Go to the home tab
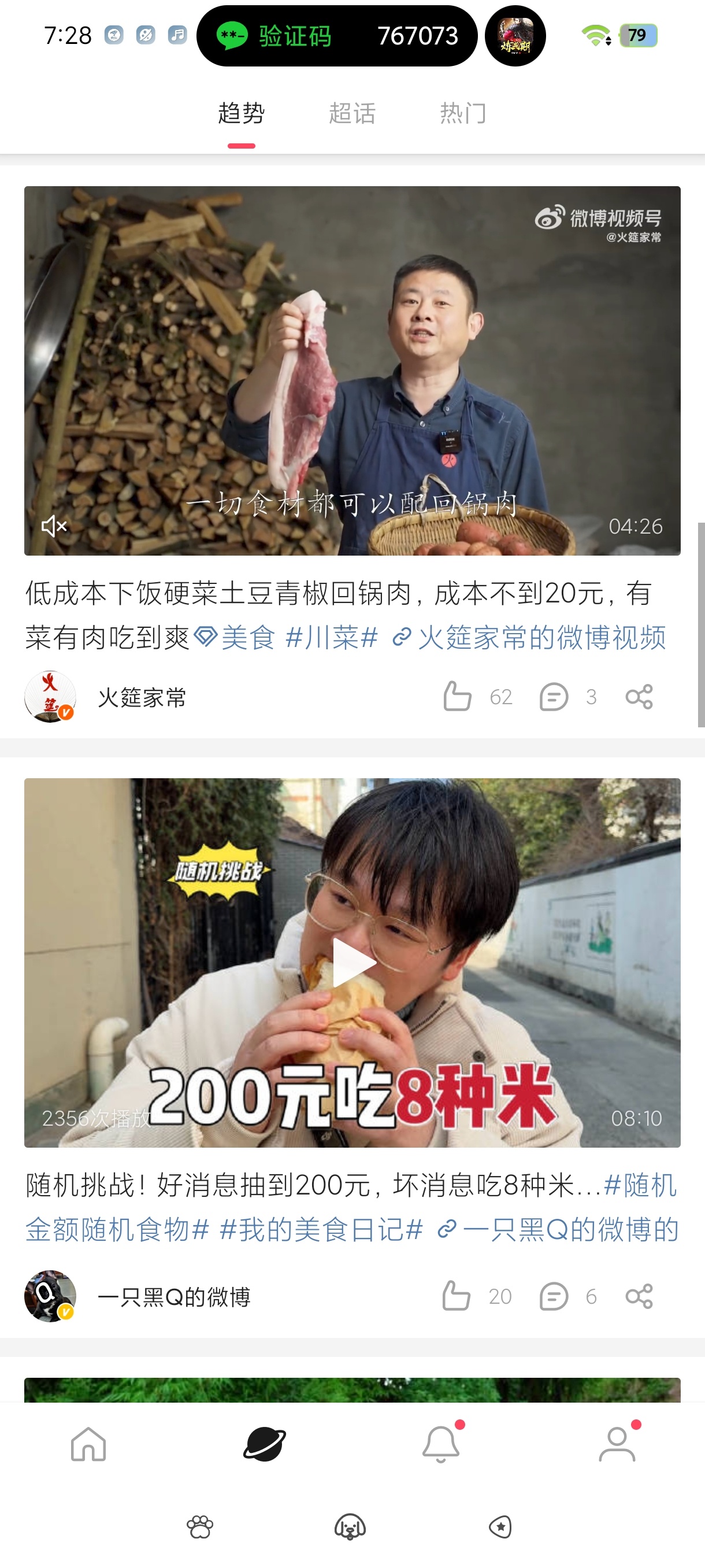 click(88, 1444)
